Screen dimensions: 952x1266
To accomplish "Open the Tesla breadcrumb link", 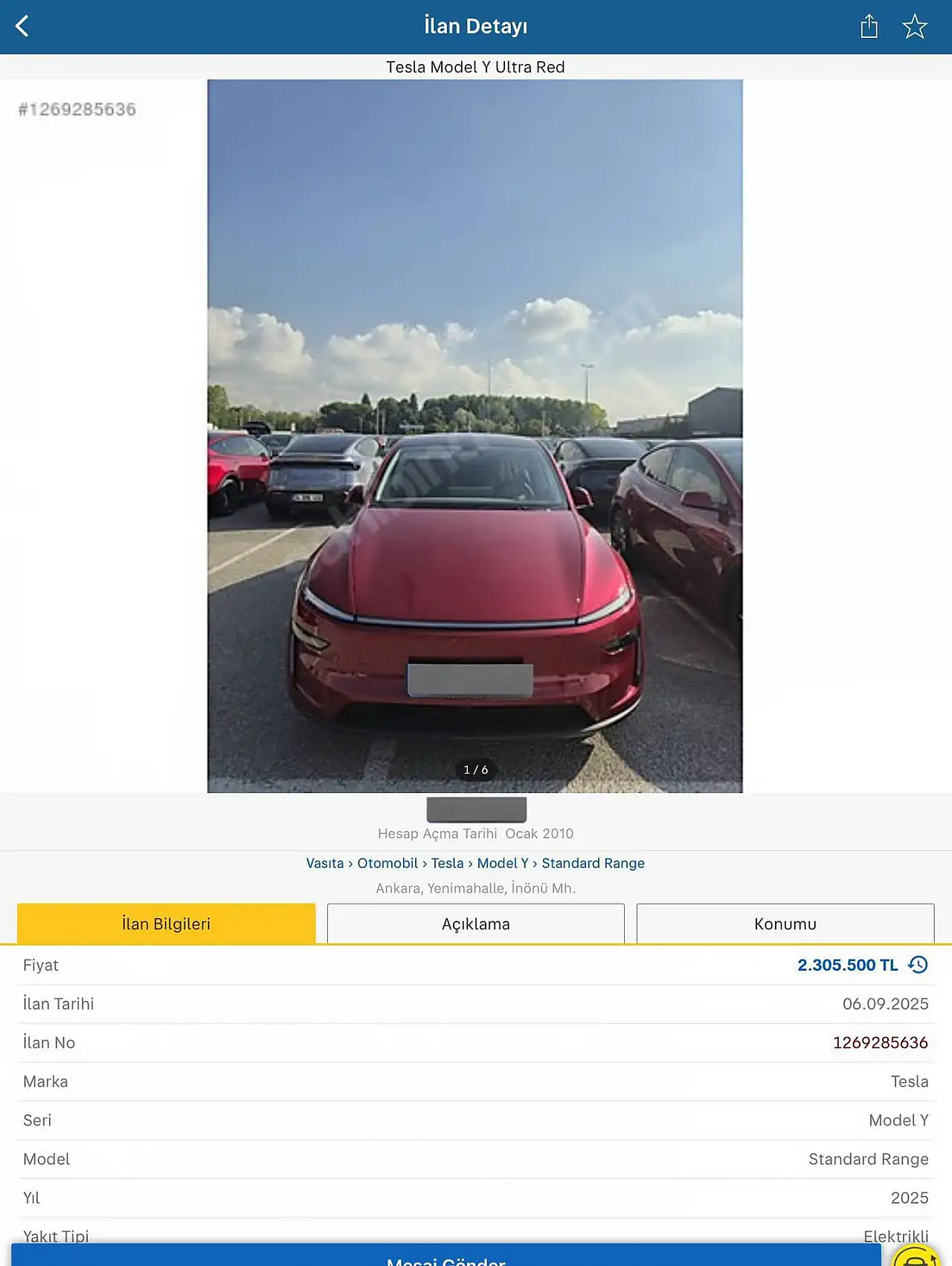I will pos(447,863).
